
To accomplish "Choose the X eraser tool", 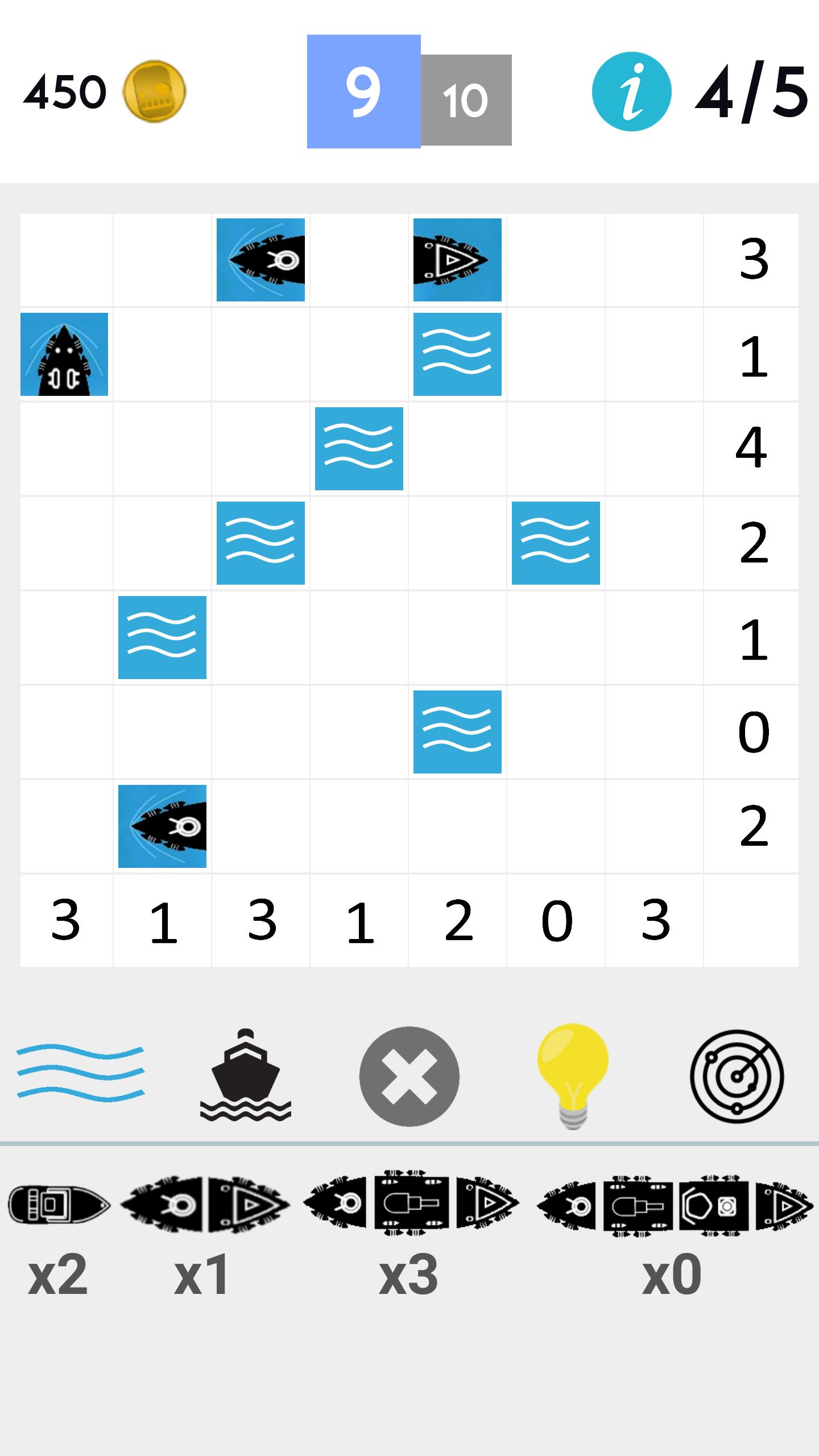I will [x=409, y=1075].
